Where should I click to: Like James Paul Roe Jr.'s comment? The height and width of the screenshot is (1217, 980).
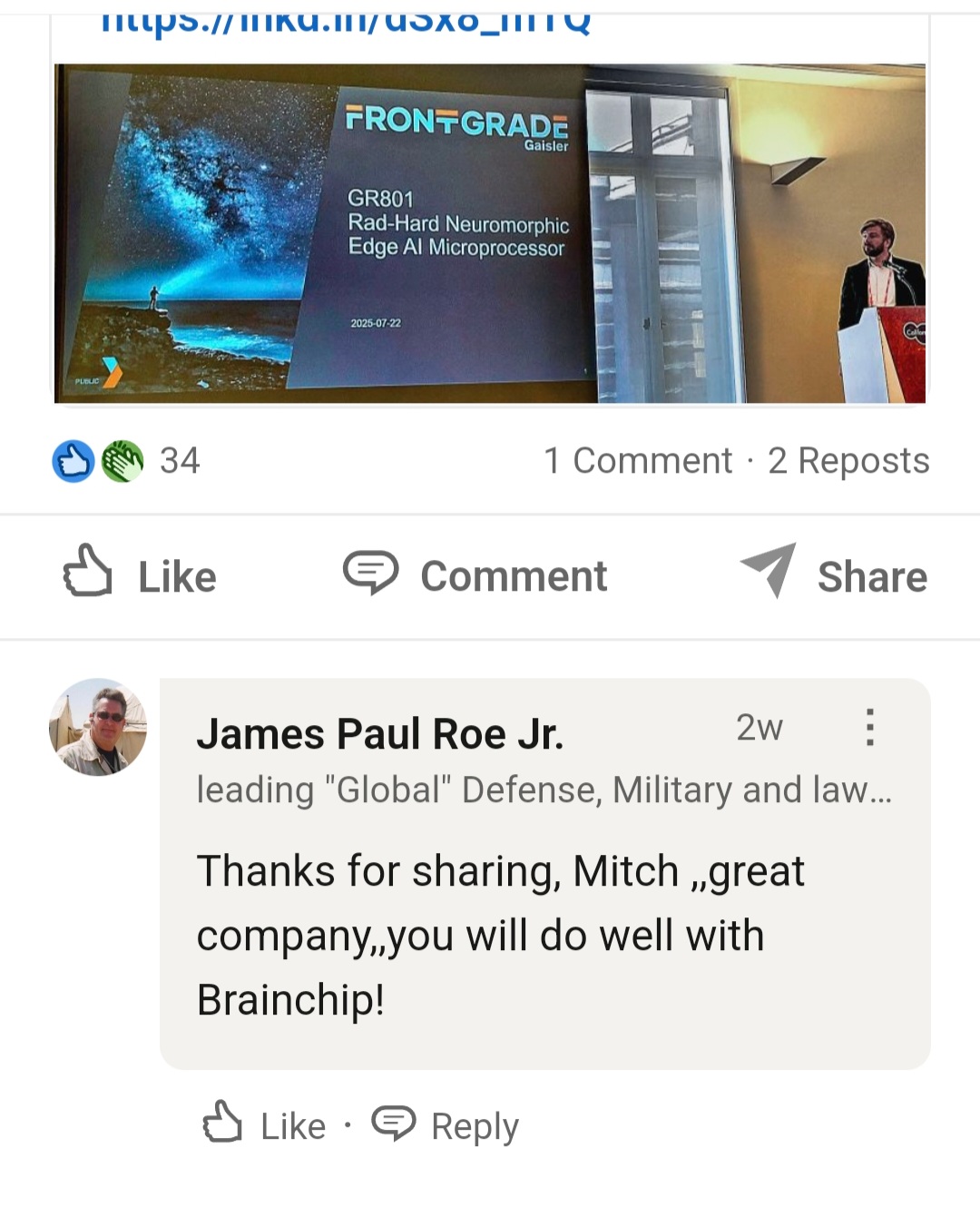(x=264, y=1125)
